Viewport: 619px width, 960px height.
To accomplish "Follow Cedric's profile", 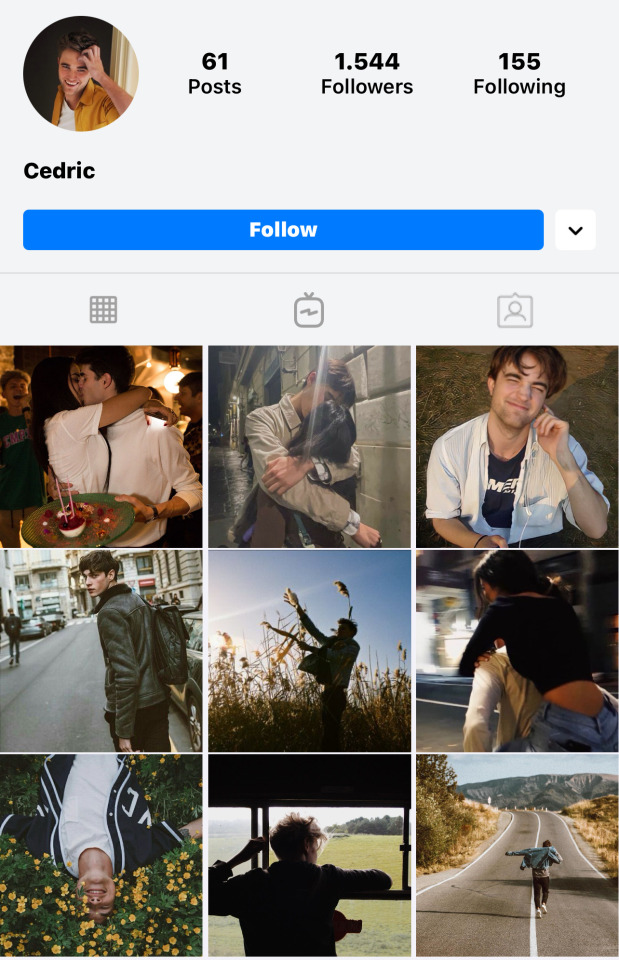I will click(x=283, y=230).
